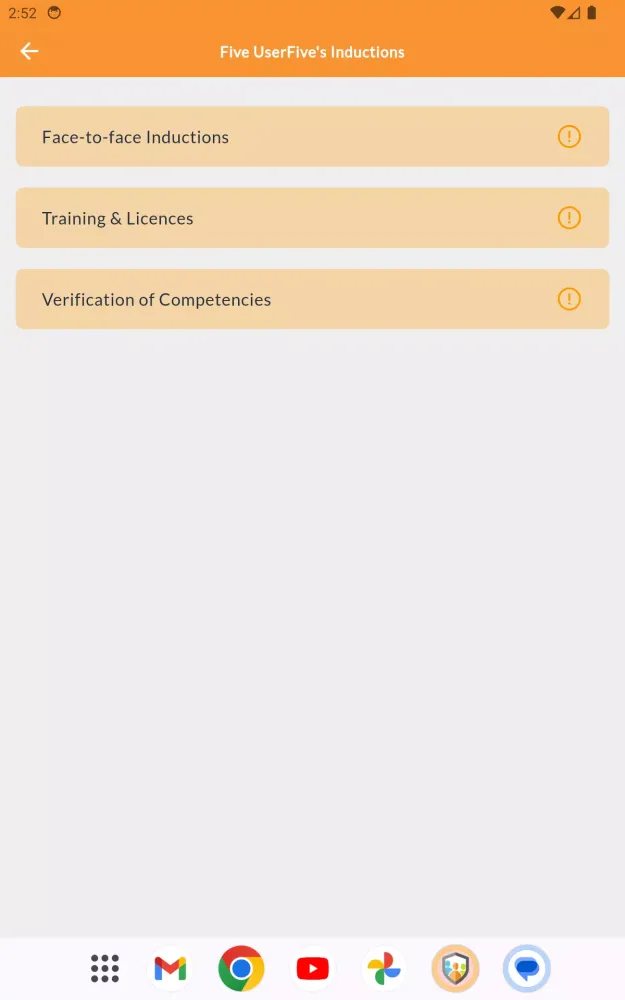Open Face-to-face Inductions

312,137
